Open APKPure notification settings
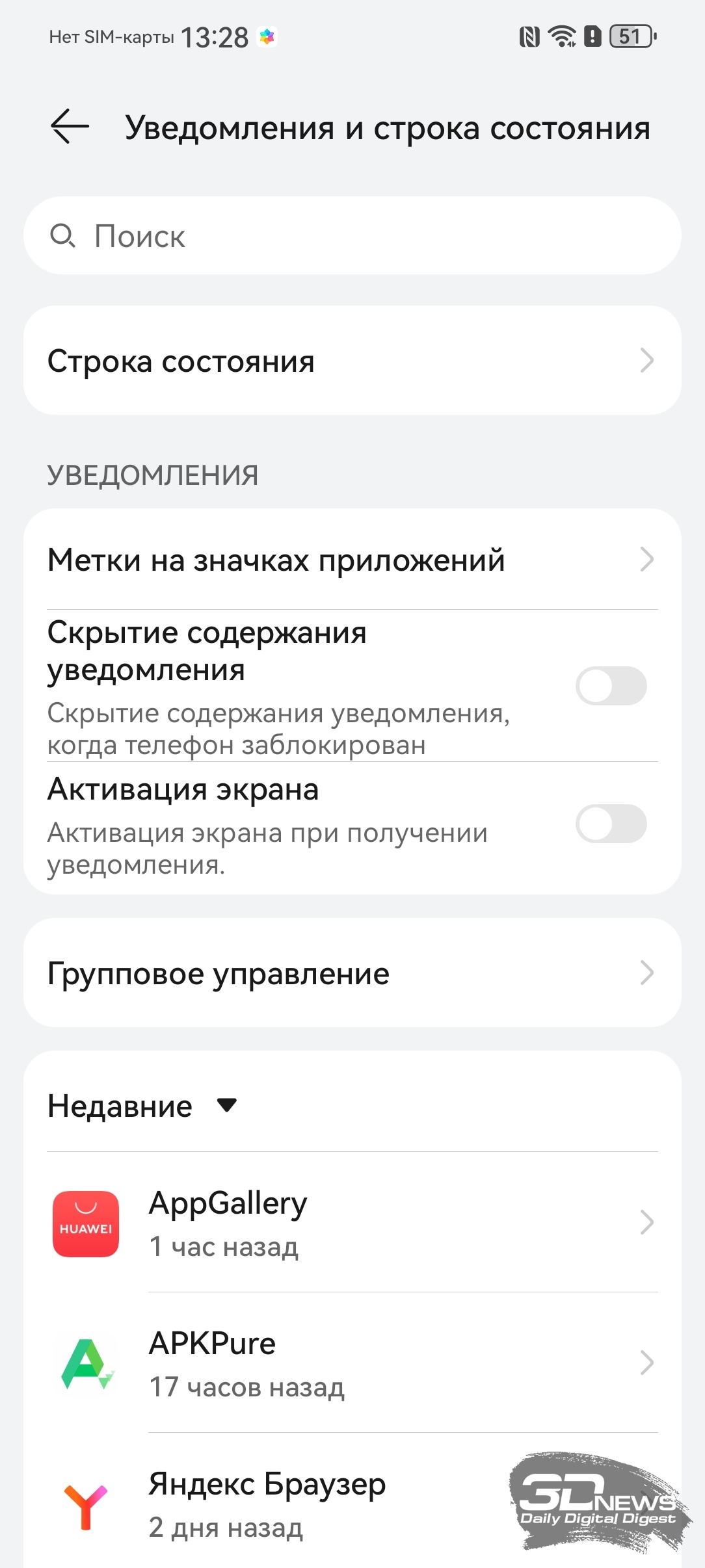 coord(351,1363)
